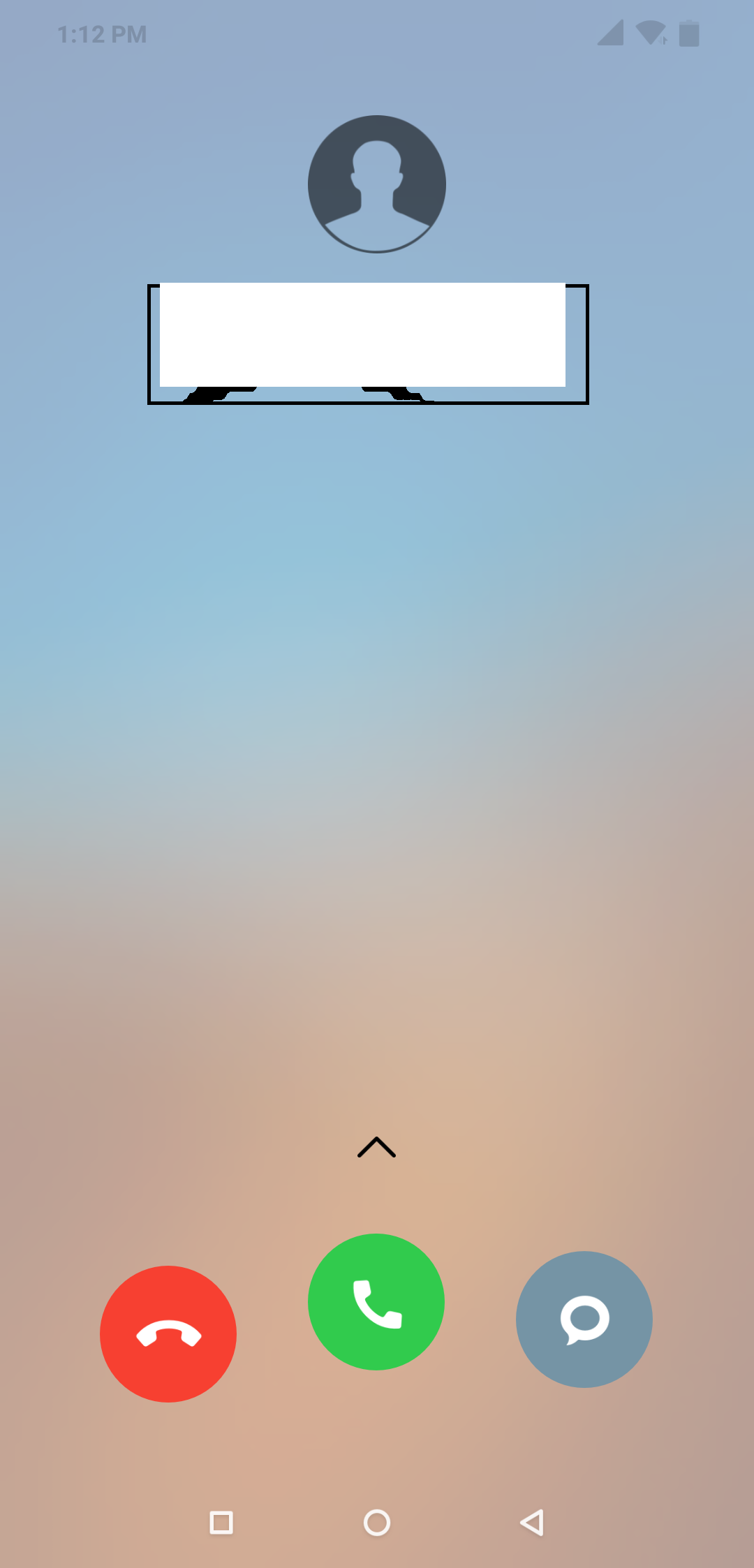Decline the incoming call
This screenshot has height=1568, width=754.
(168, 1333)
